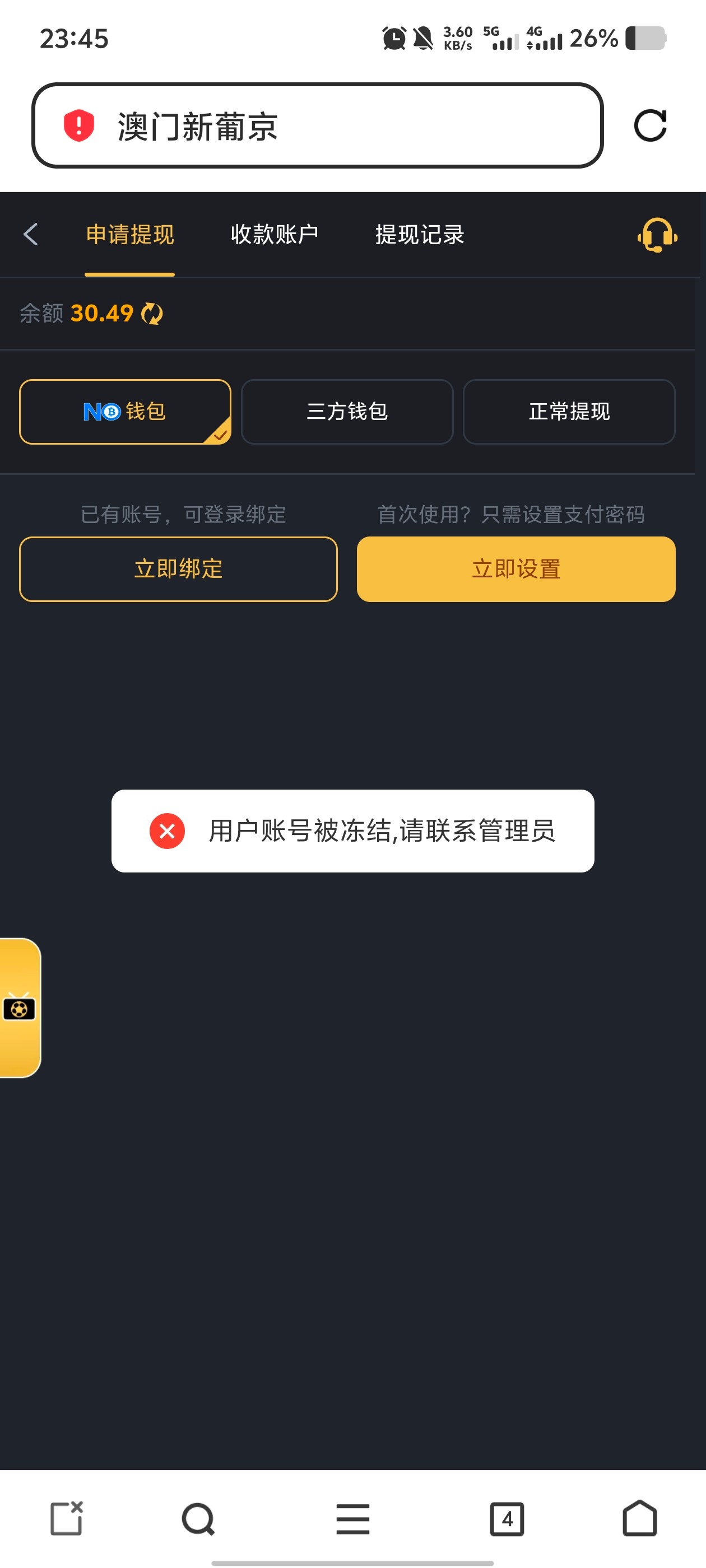Go back using the header arrow
The image size is (706, 1568).
30,234
